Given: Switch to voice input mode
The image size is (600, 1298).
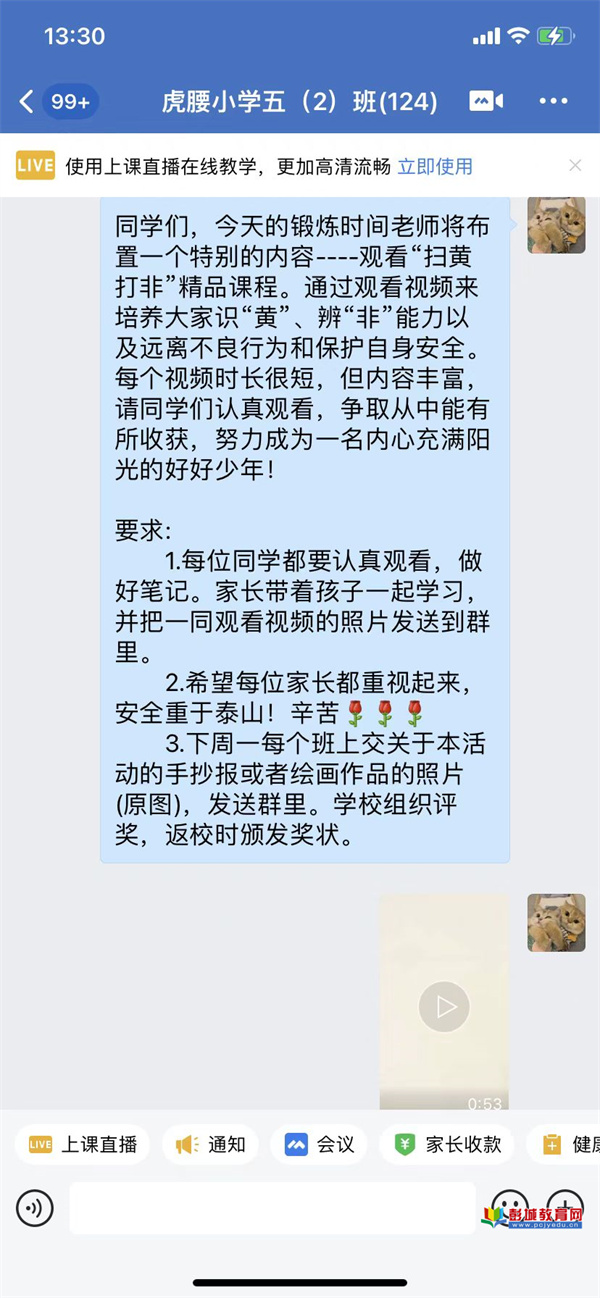Looking at the screenshot, I should (35, 1209).
